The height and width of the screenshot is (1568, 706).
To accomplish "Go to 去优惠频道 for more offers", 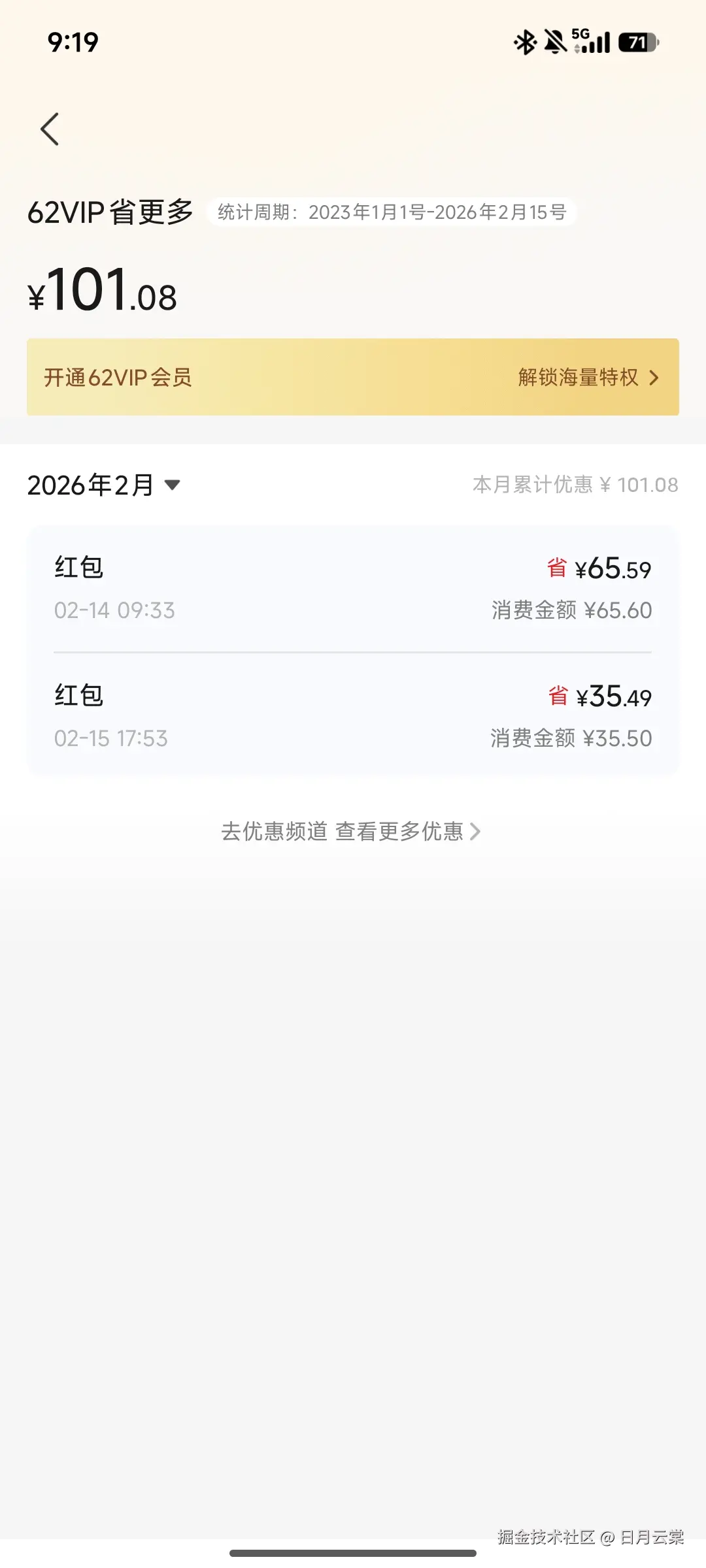I will pos(274,832).
